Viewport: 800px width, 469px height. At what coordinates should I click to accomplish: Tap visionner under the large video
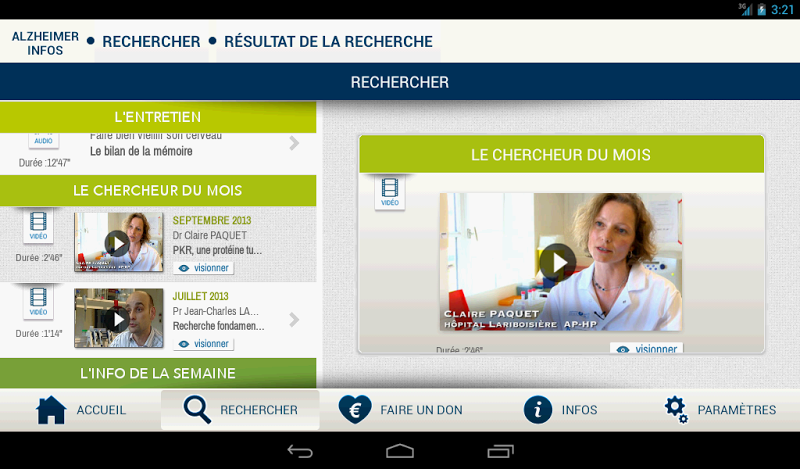[646, 349]
